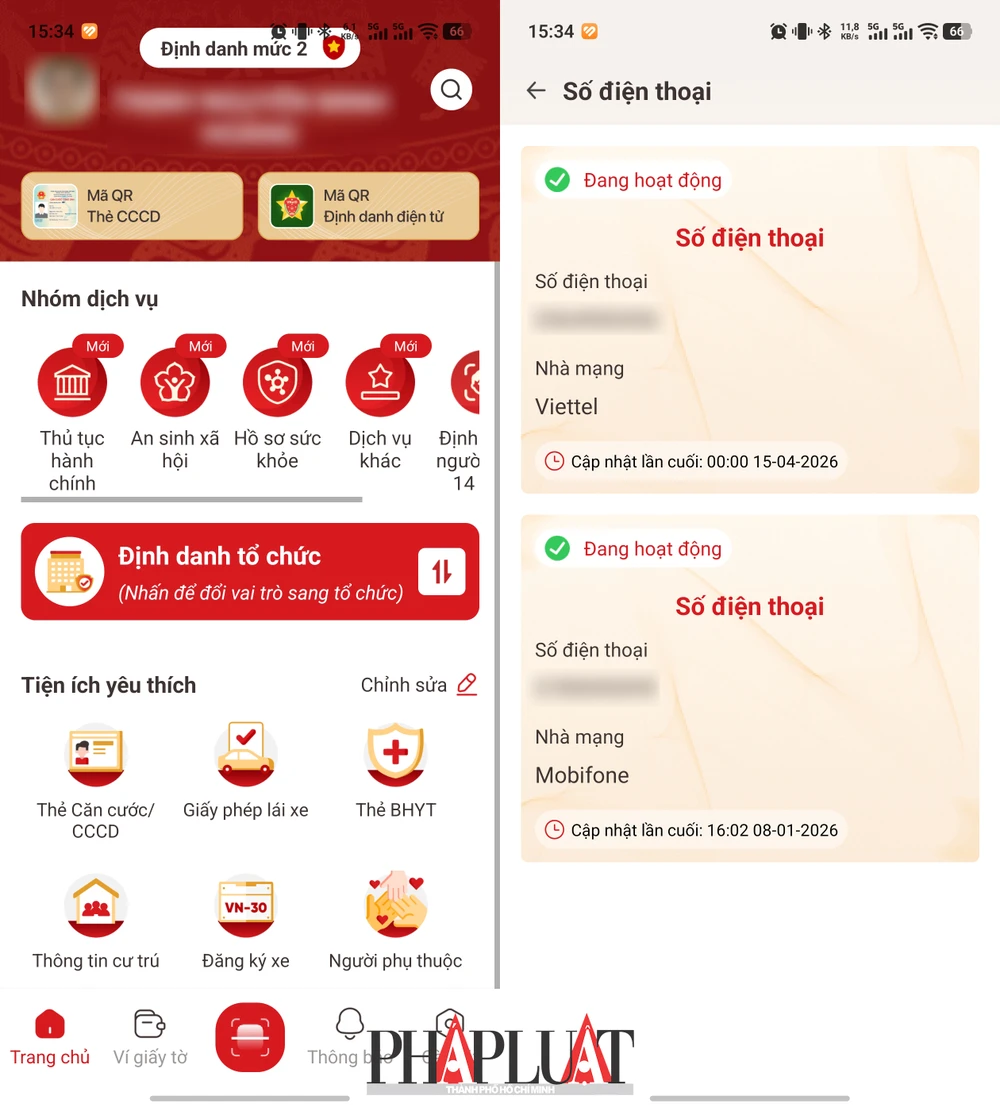This screenshot has width=1000, height=1111.
Task: Switch to the Trang chủ tab
Action: click(x=50, y=1037)
